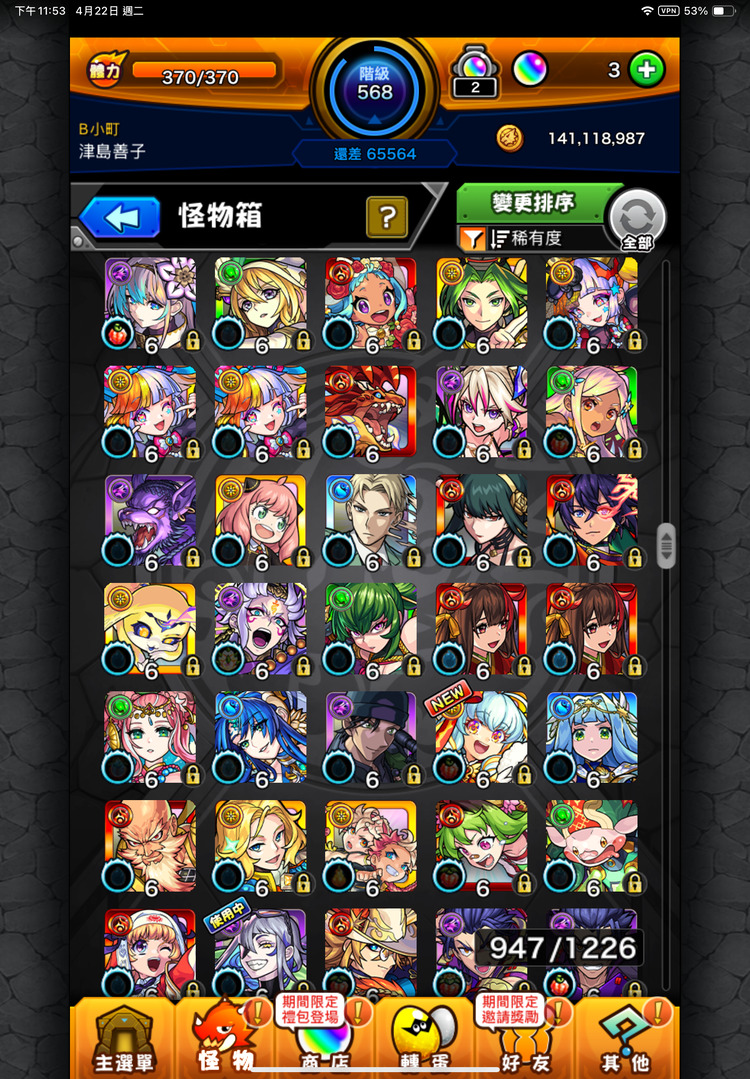Open the question mark help button
Screen dimensions: 750x1079
click(x=387, y=216)
